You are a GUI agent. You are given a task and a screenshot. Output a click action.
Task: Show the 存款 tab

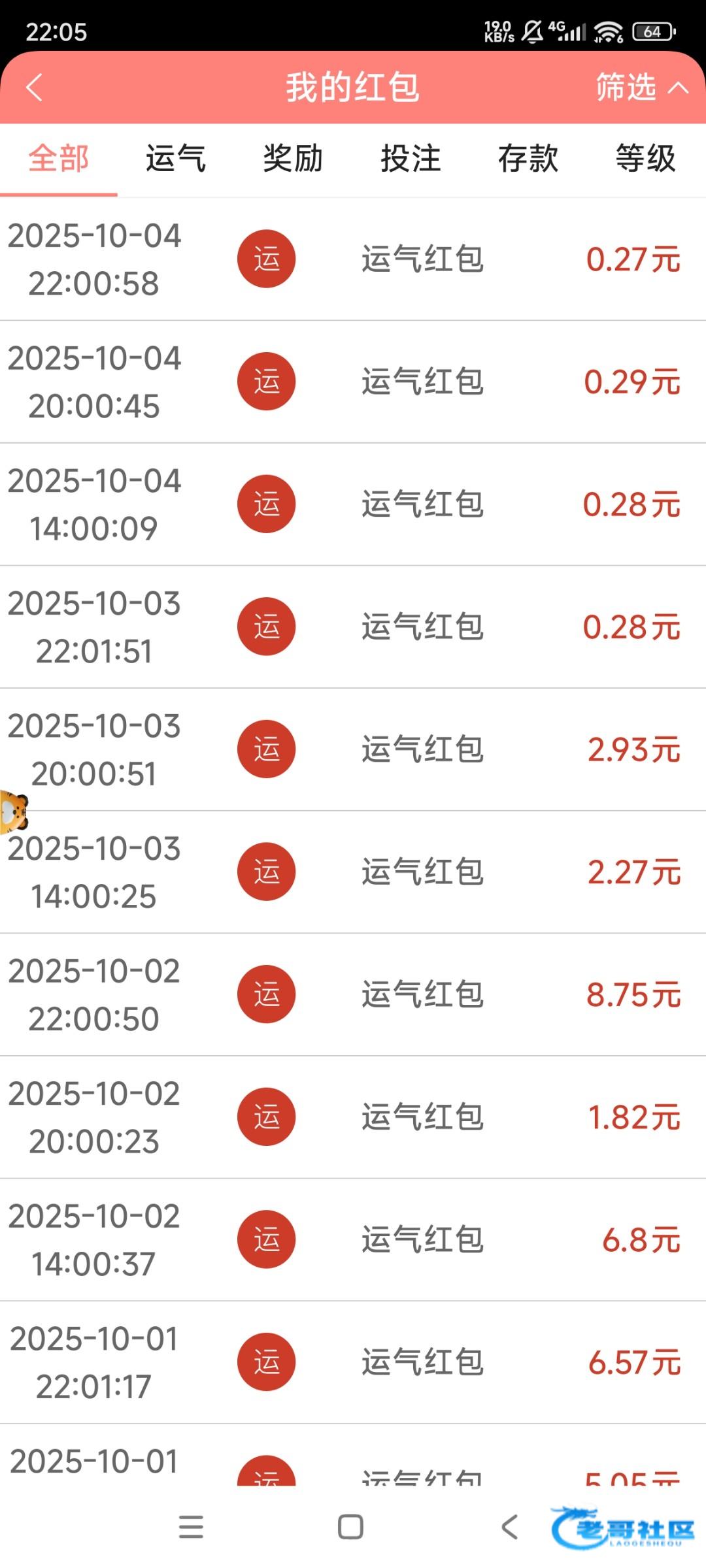pos(528,159)
